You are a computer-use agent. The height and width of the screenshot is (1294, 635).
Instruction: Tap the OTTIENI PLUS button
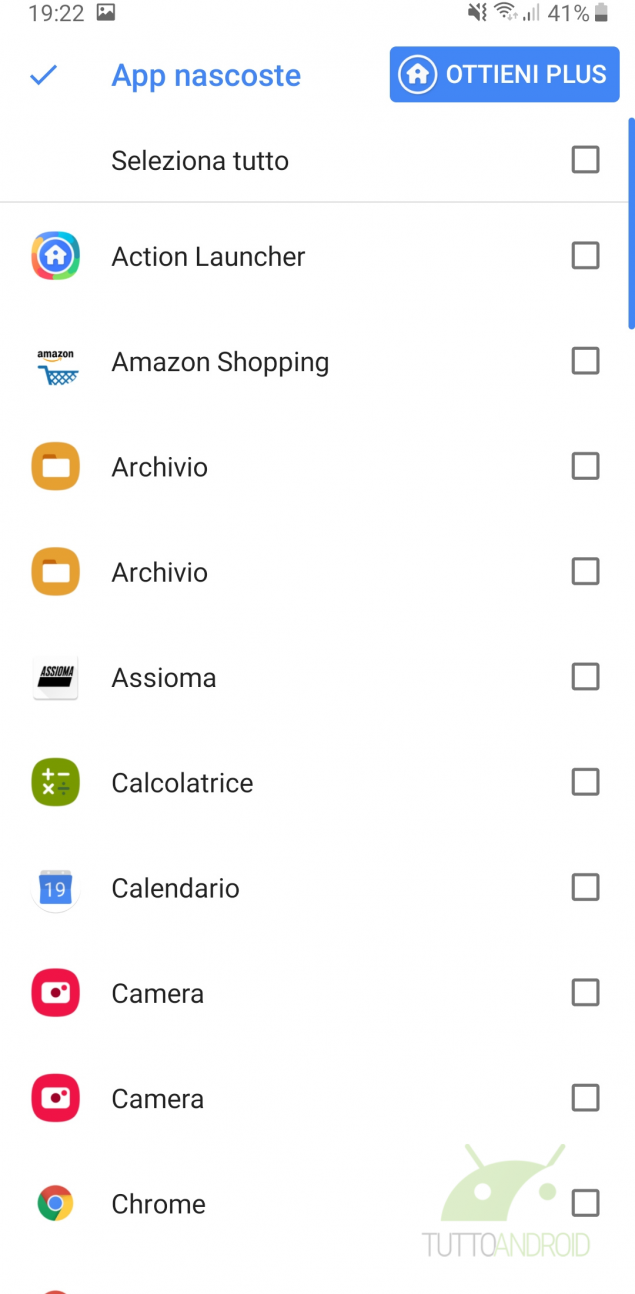[x=504, y=75]
